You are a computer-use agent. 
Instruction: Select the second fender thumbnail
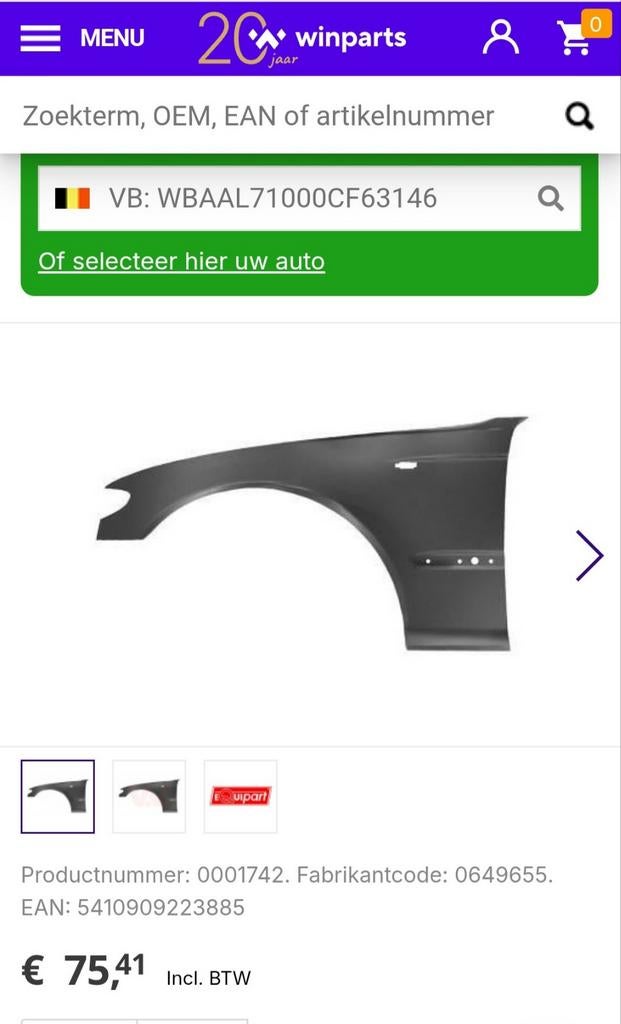(x=149, y=796)
